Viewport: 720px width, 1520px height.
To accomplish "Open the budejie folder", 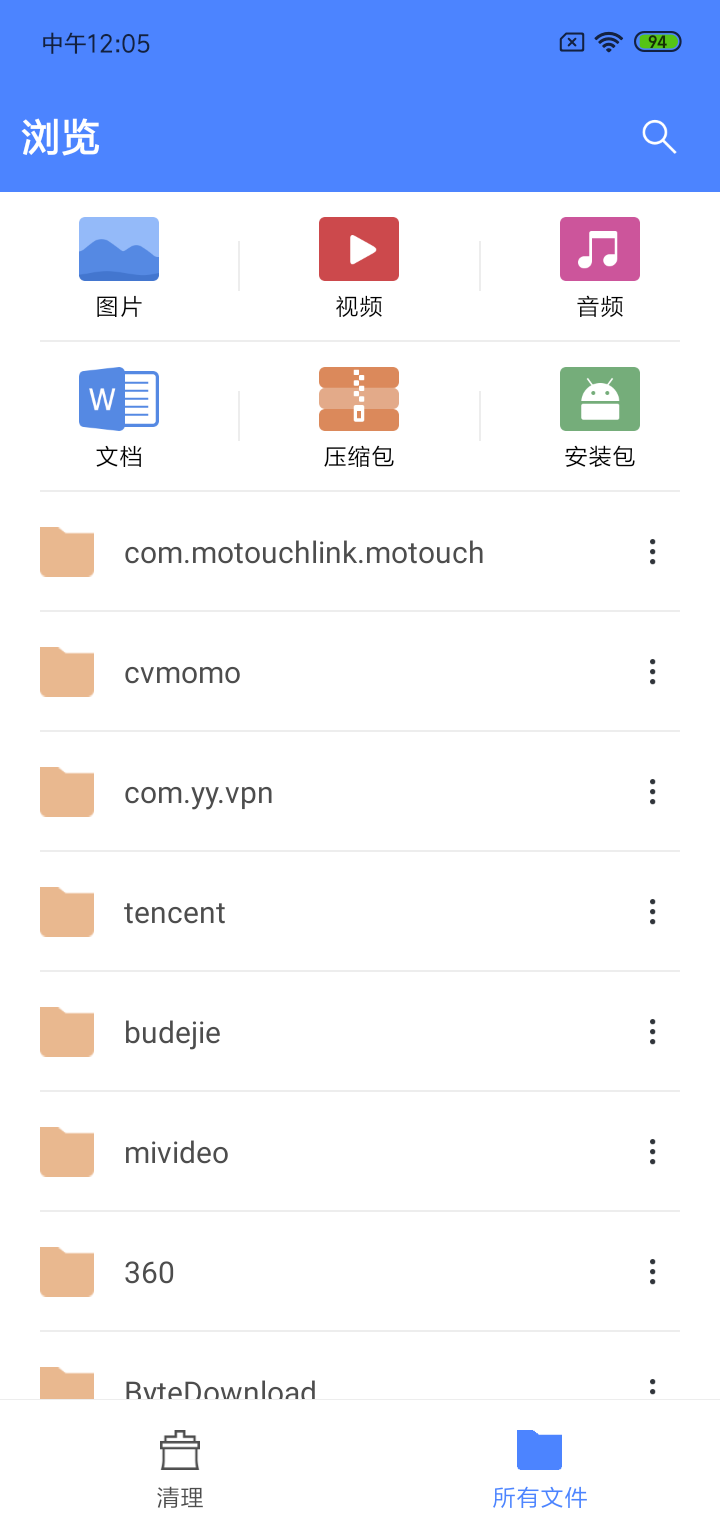I will [x=172, y=1032].
